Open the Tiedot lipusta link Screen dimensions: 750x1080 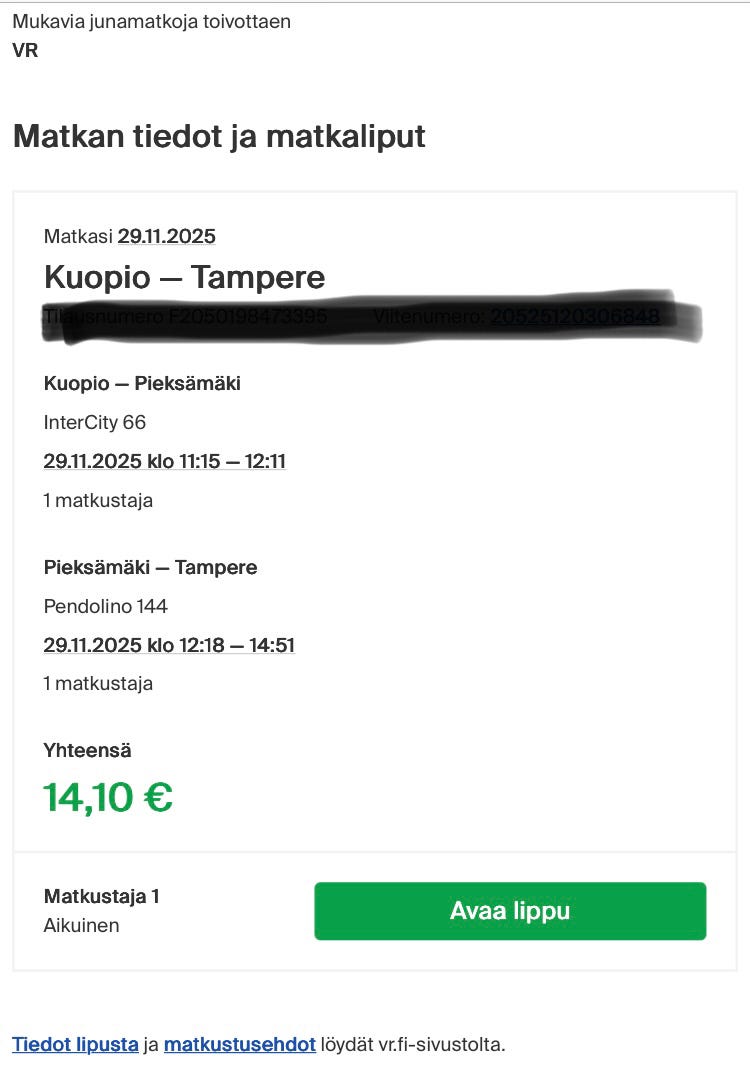[74, 1043]
